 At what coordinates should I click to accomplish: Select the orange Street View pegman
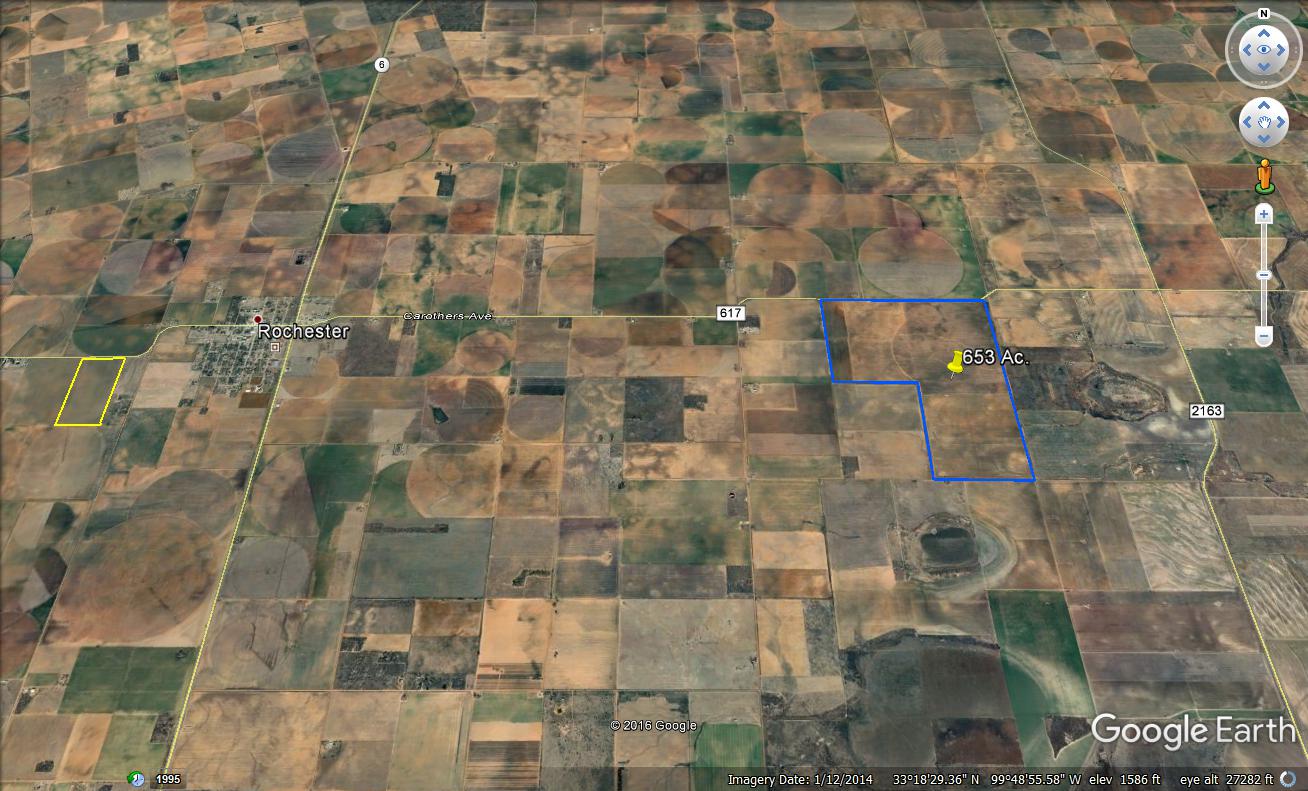pyautogui.click(x=1264, y=176)
